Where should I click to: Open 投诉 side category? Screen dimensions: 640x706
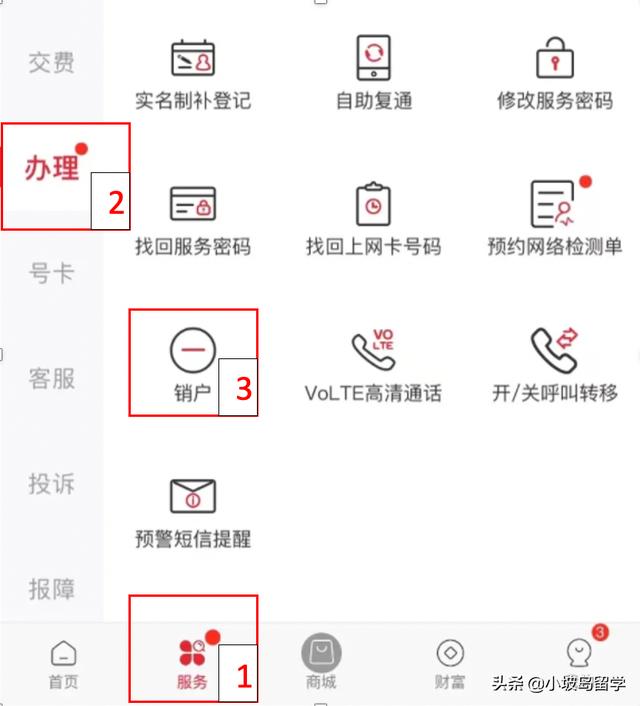[x=51, y=484]
